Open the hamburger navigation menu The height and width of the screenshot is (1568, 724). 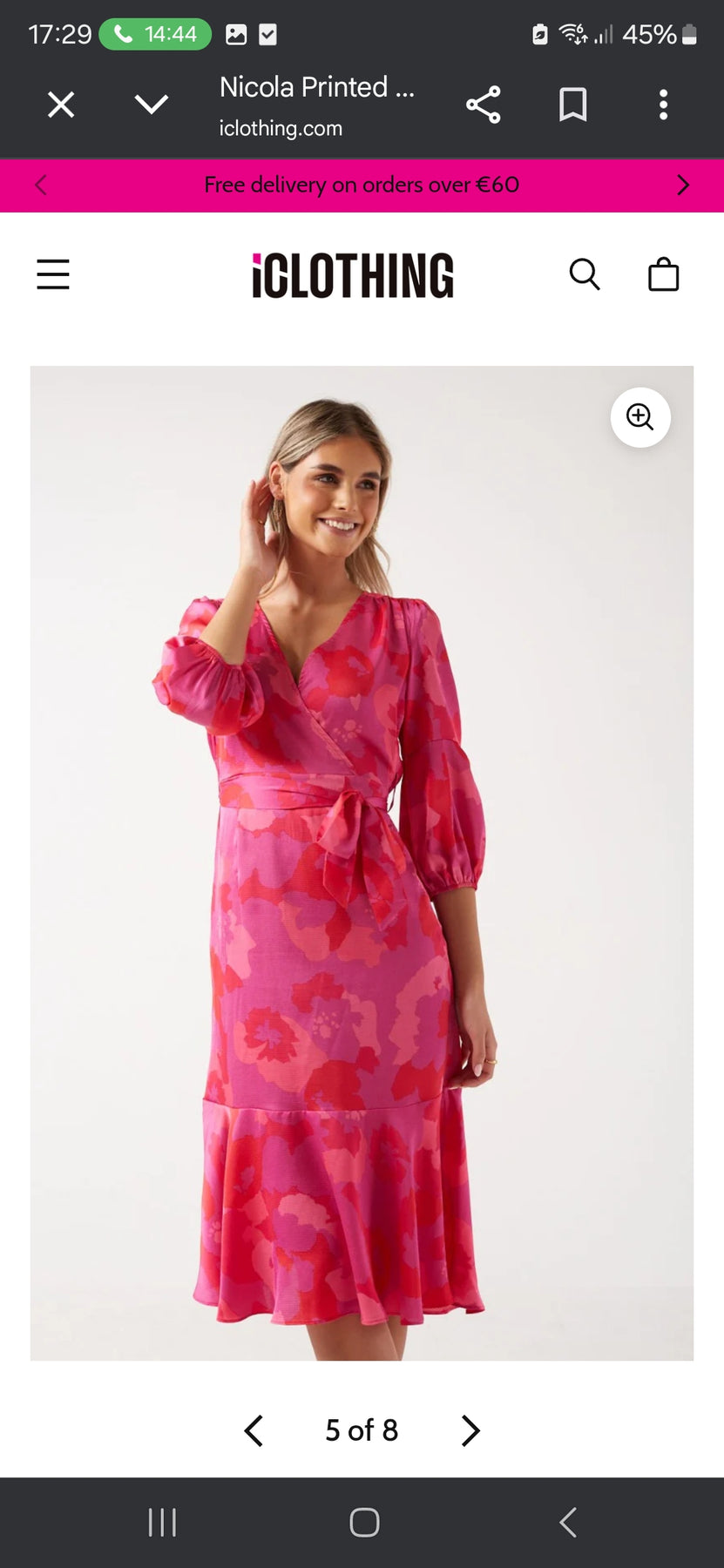click(53, 274)
